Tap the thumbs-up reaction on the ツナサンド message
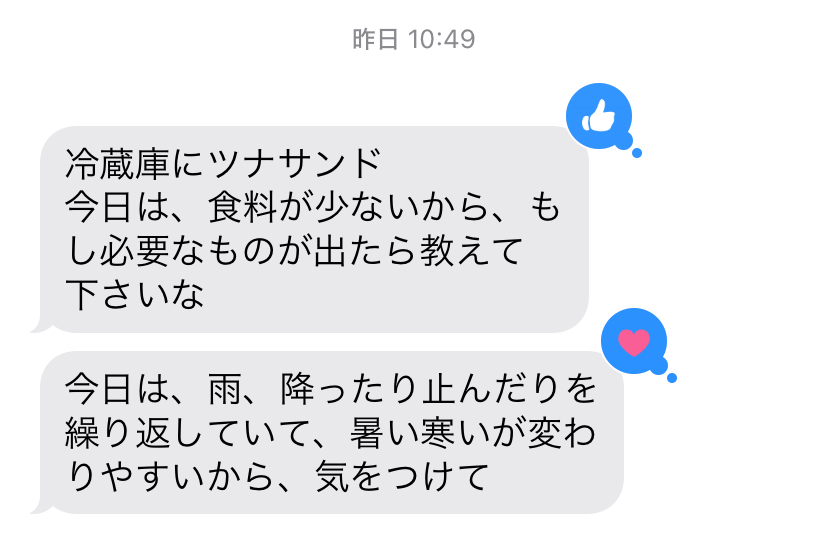 (600, 118)
